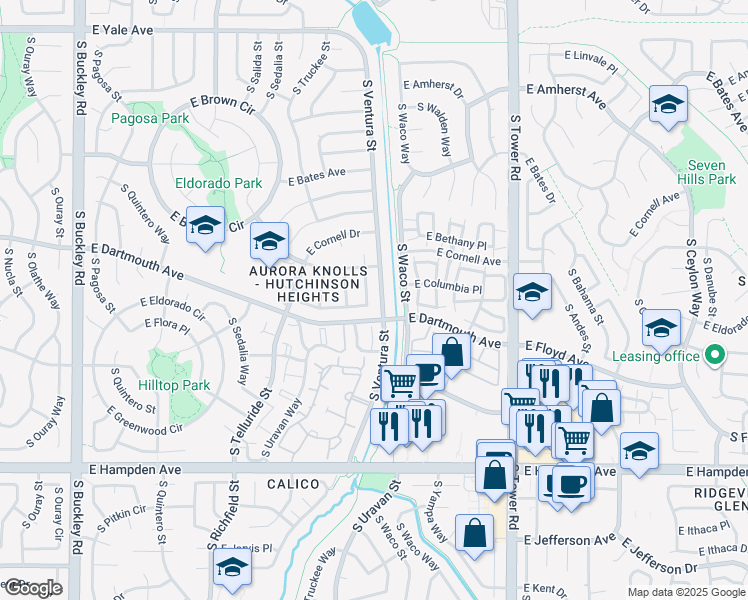Tap the school marker beside Eldorado Park
This screenshot has width=748, height=600.
[206, 227]
